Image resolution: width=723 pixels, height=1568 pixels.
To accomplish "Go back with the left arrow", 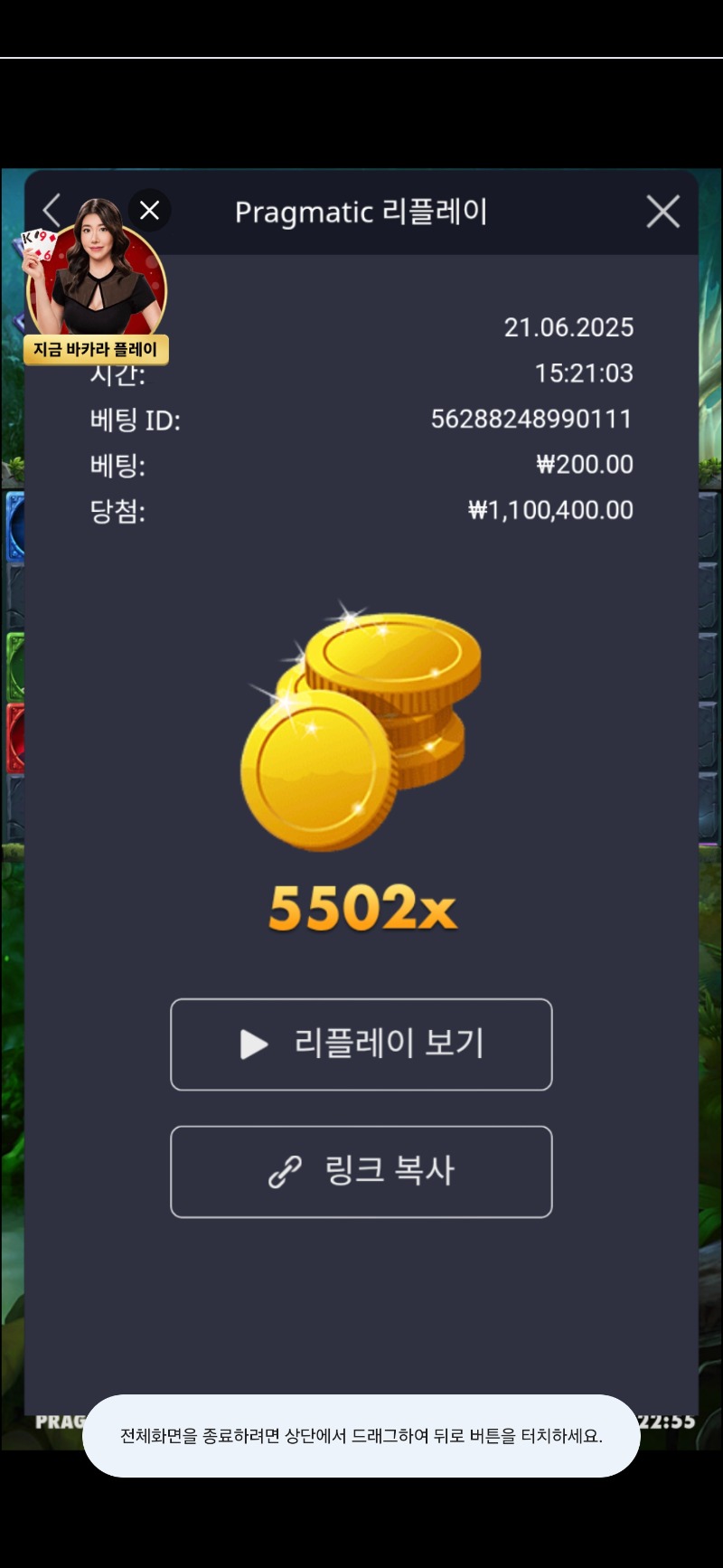I will tap(52, 211).
